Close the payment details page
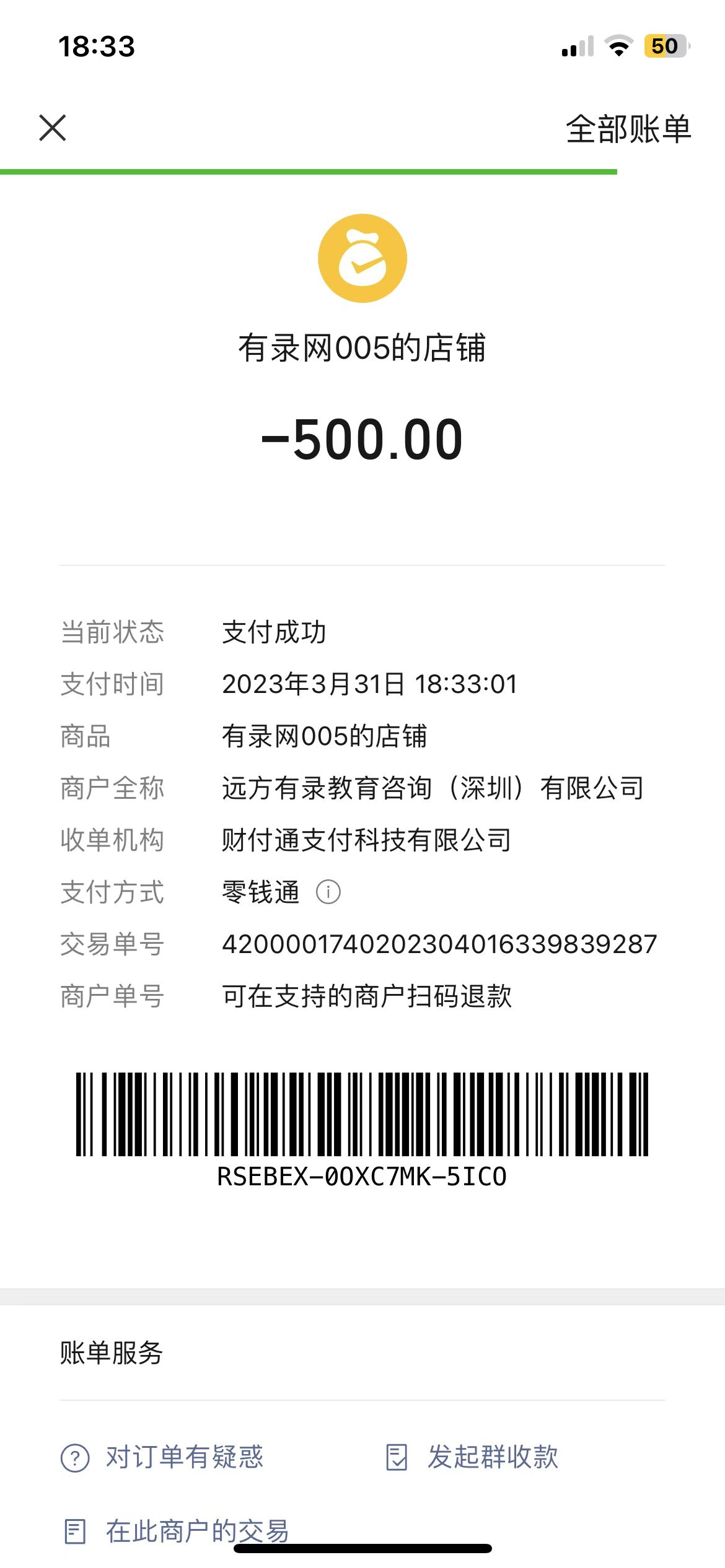Screen dimensions: 725x1568 pos(53,128)
